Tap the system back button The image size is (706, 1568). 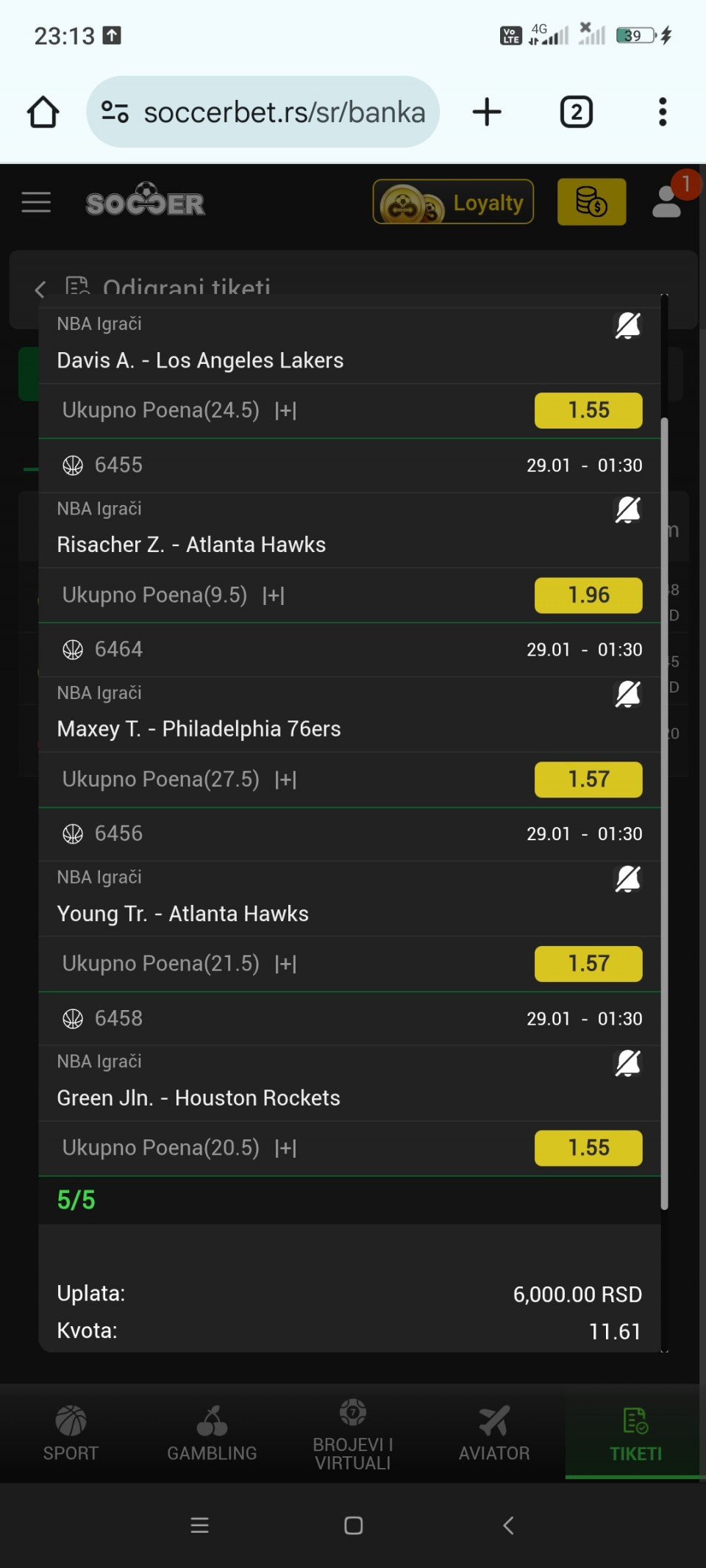coord(507,1525)
